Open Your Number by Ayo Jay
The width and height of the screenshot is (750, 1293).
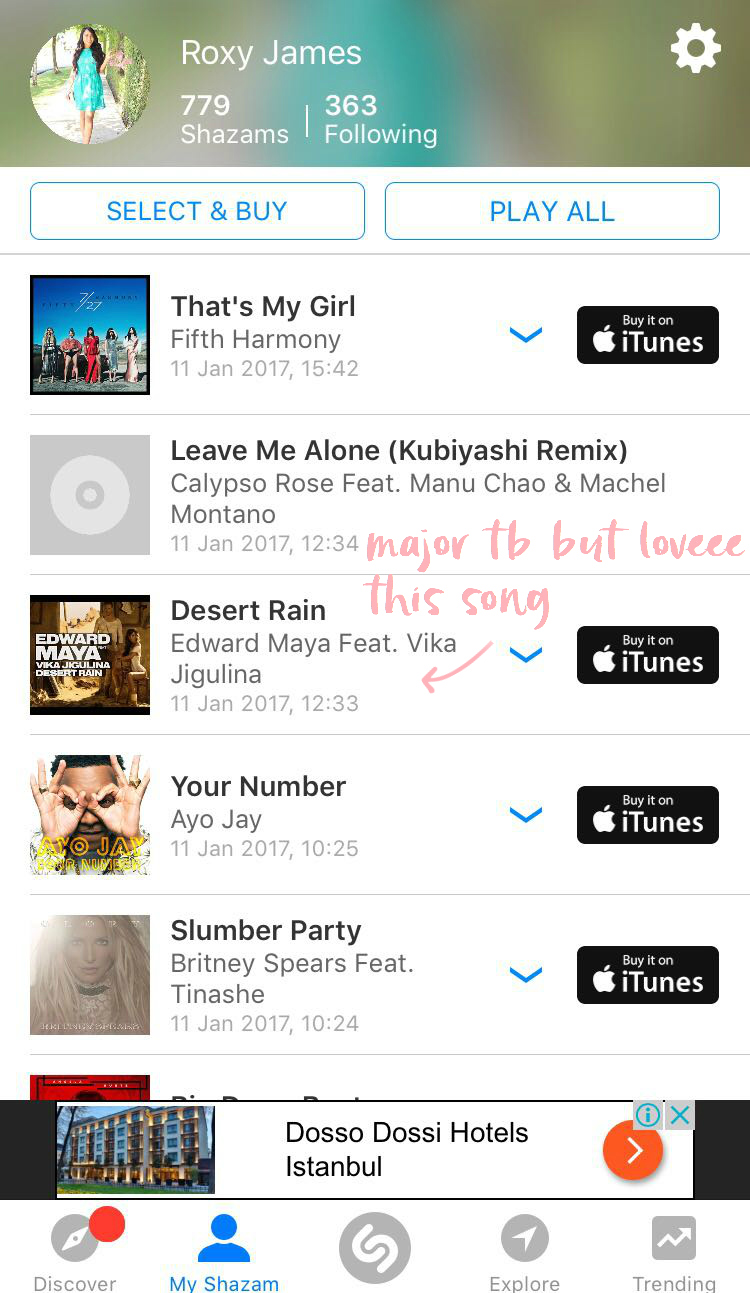(x=375, y=815)
